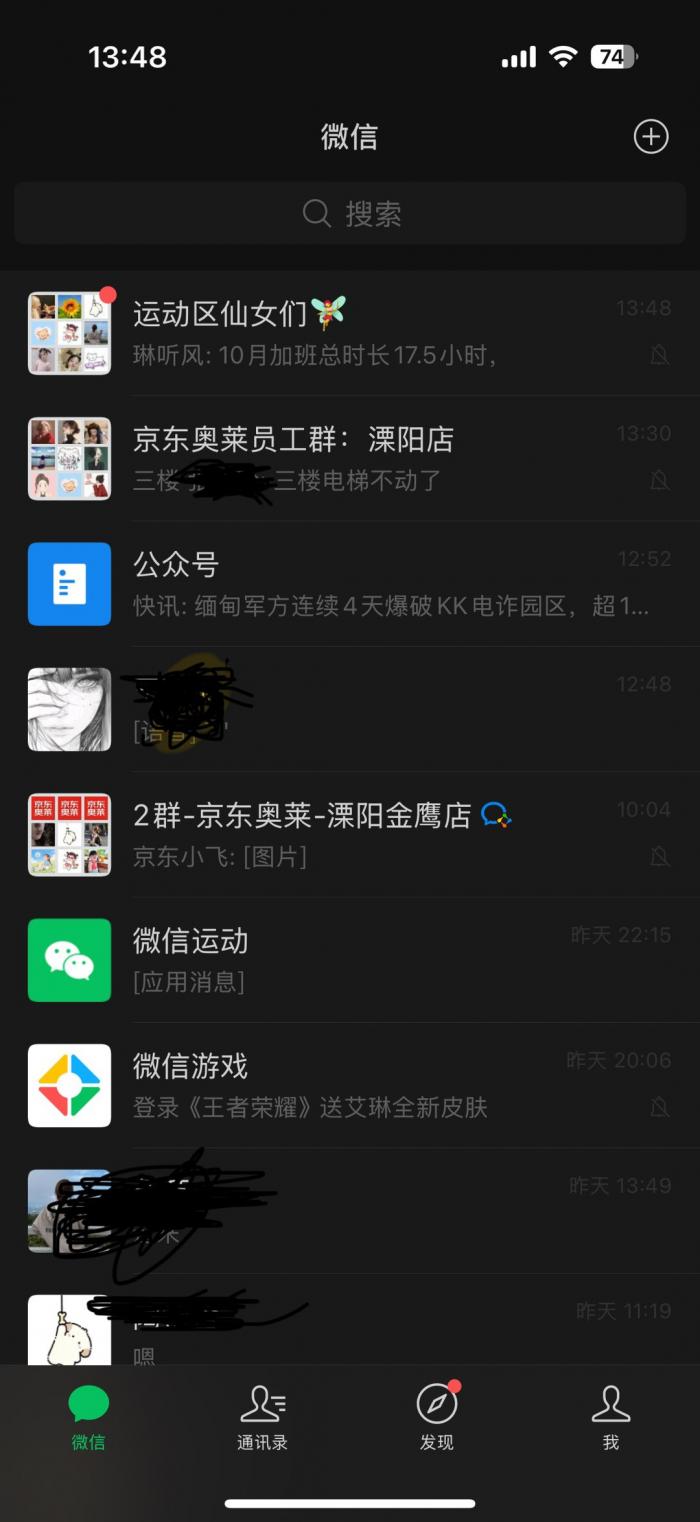Switch to the 发现 tab
The height and width of the screenshot is (1522, 700).
click(437, 1417)
